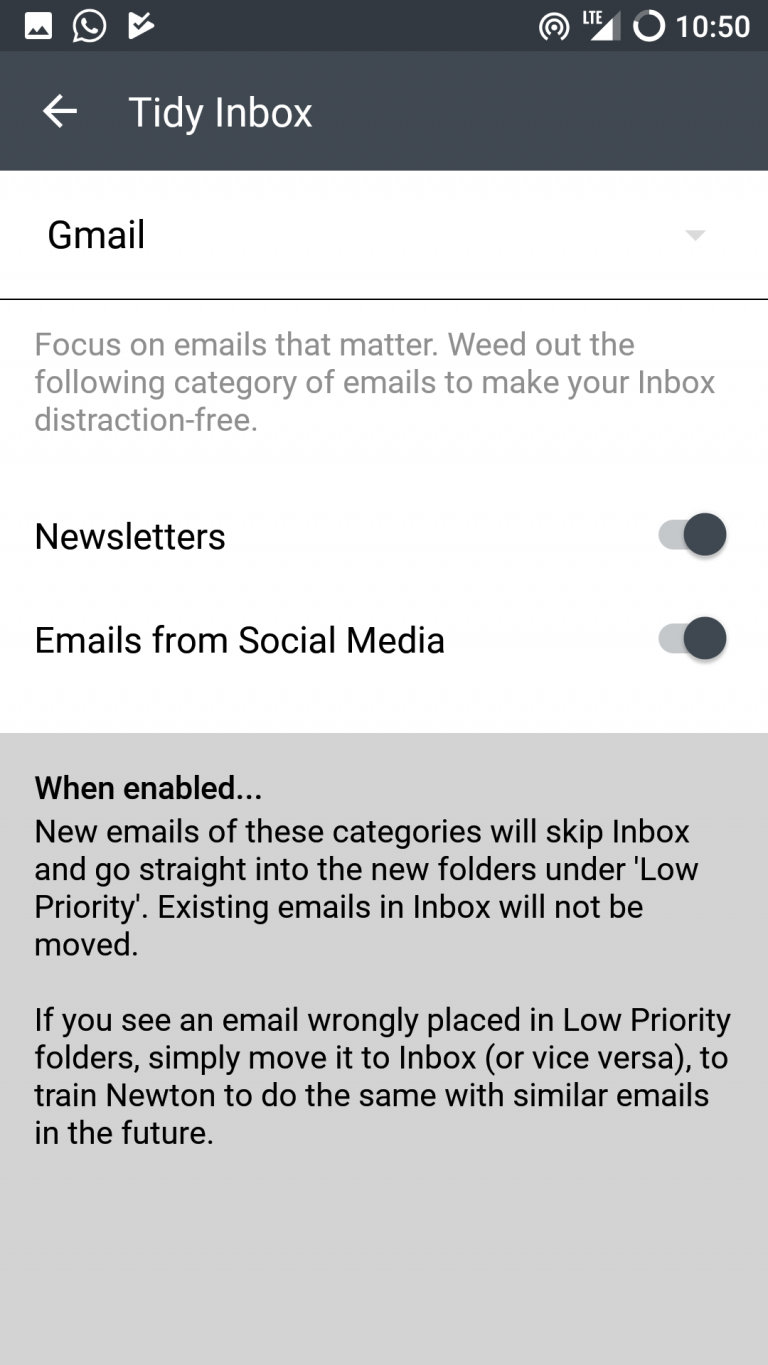Click the Emails from Social Media label
This screenshot has height=1365, width=768.
click(x=240, y=639)
